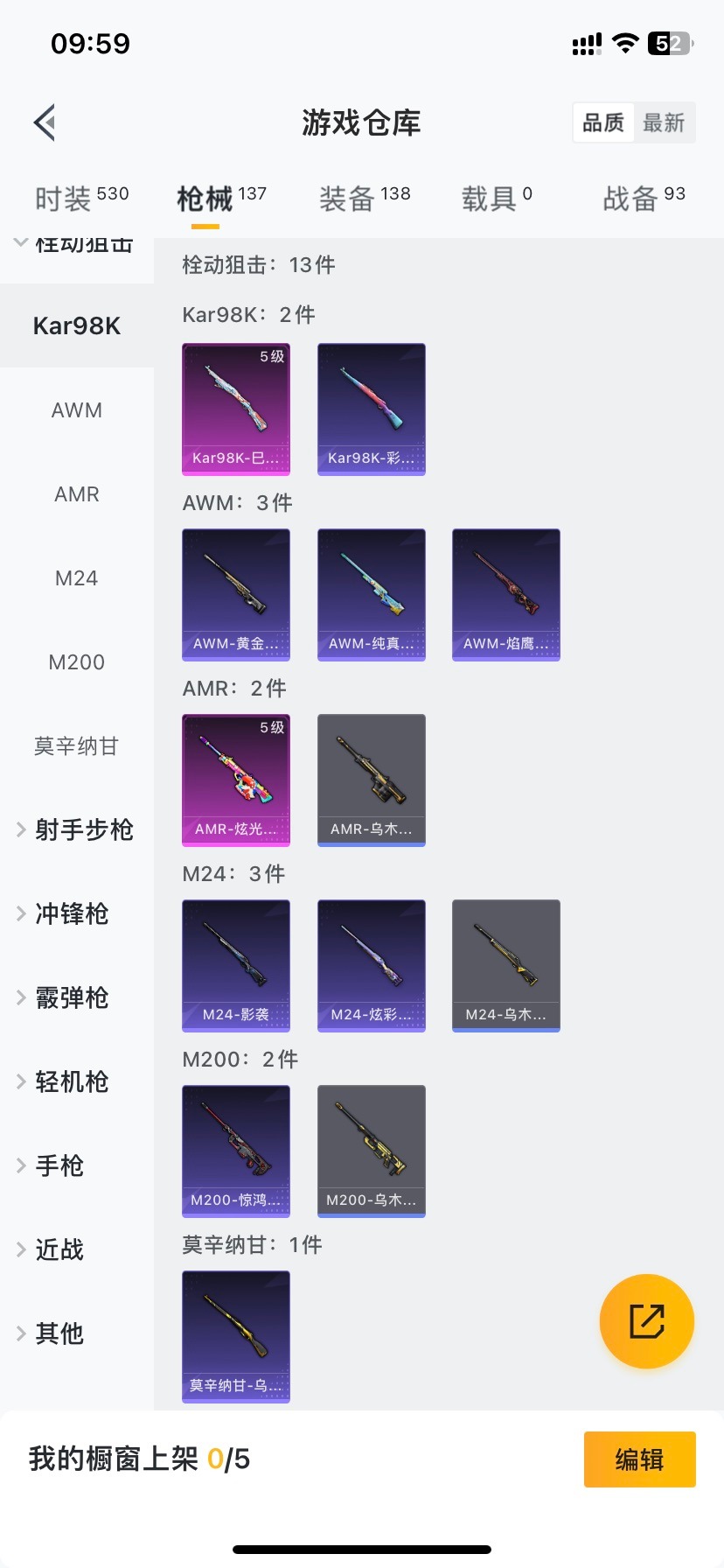Sort by 最新 (newest)

664,122
